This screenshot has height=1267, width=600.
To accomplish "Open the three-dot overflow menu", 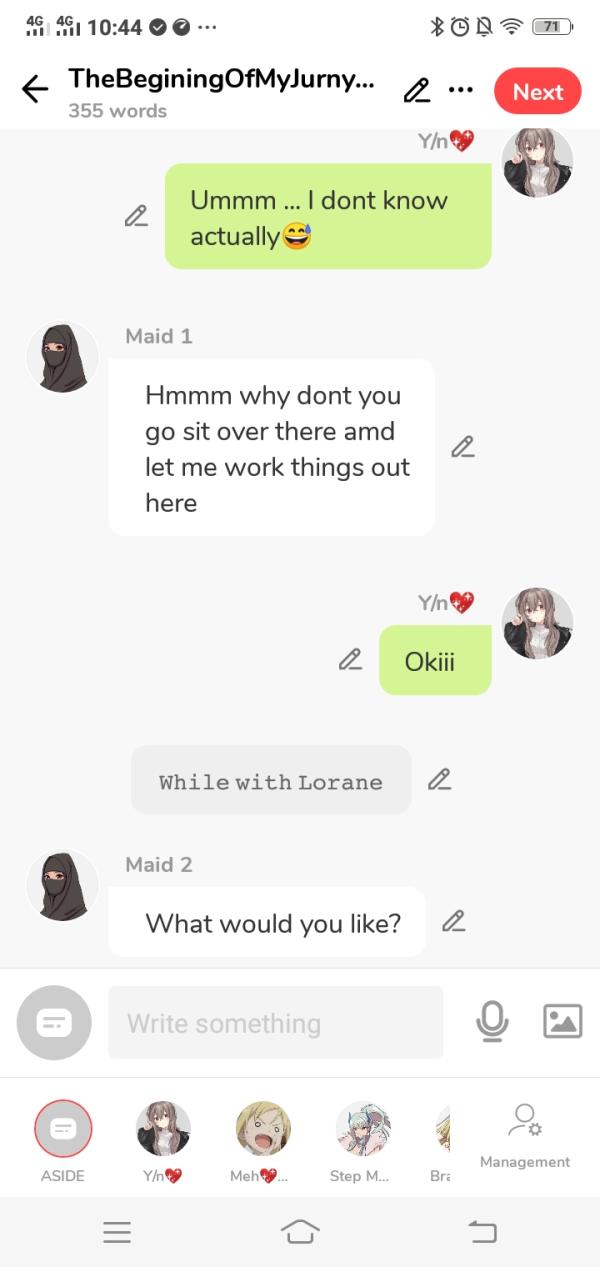I will point(460,90).
